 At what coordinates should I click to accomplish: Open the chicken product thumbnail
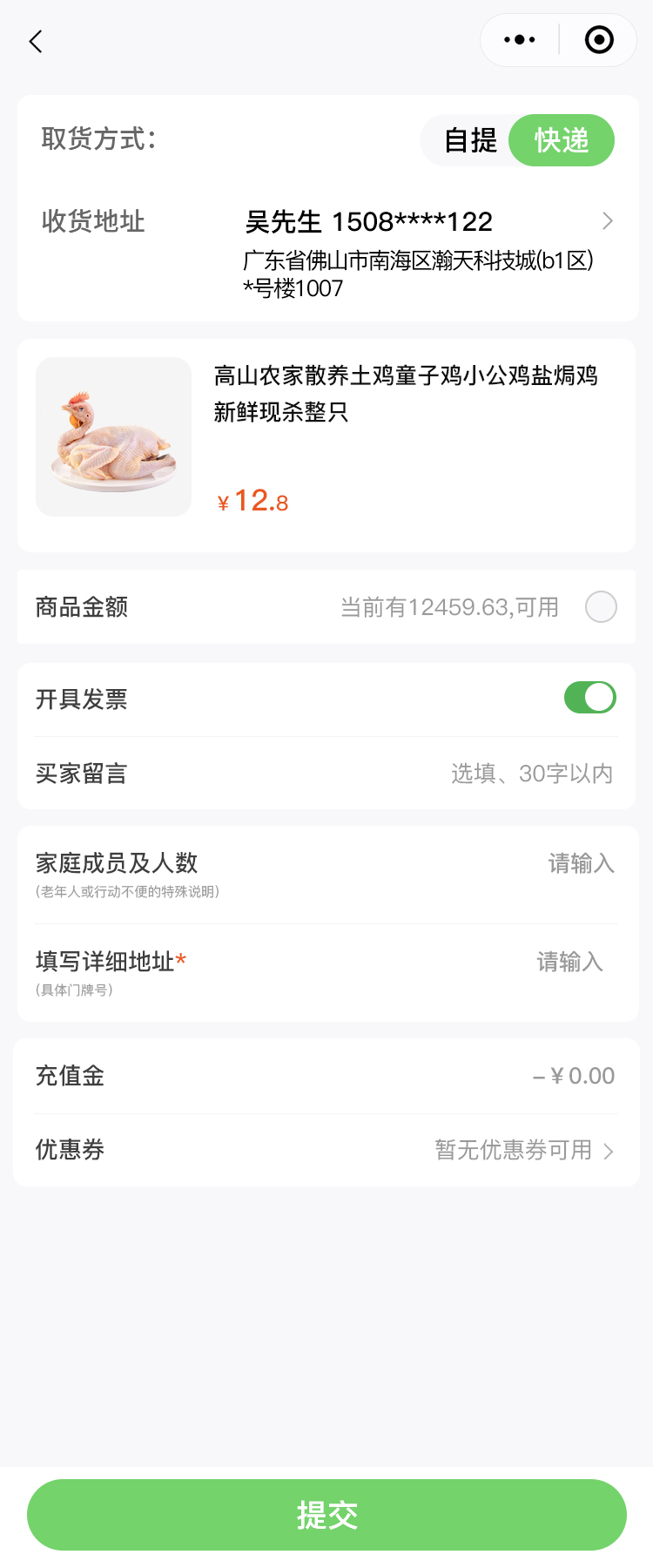[114, 436]
